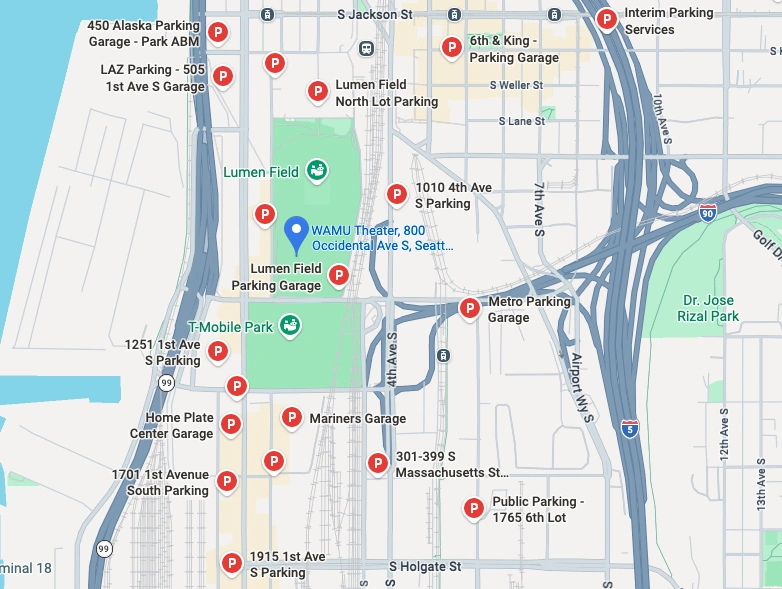This screenshot has width=782, height=589.
Task: Open the LAZ Parking 505 1st Ave S pin
Action: click(x=223, y=77)
